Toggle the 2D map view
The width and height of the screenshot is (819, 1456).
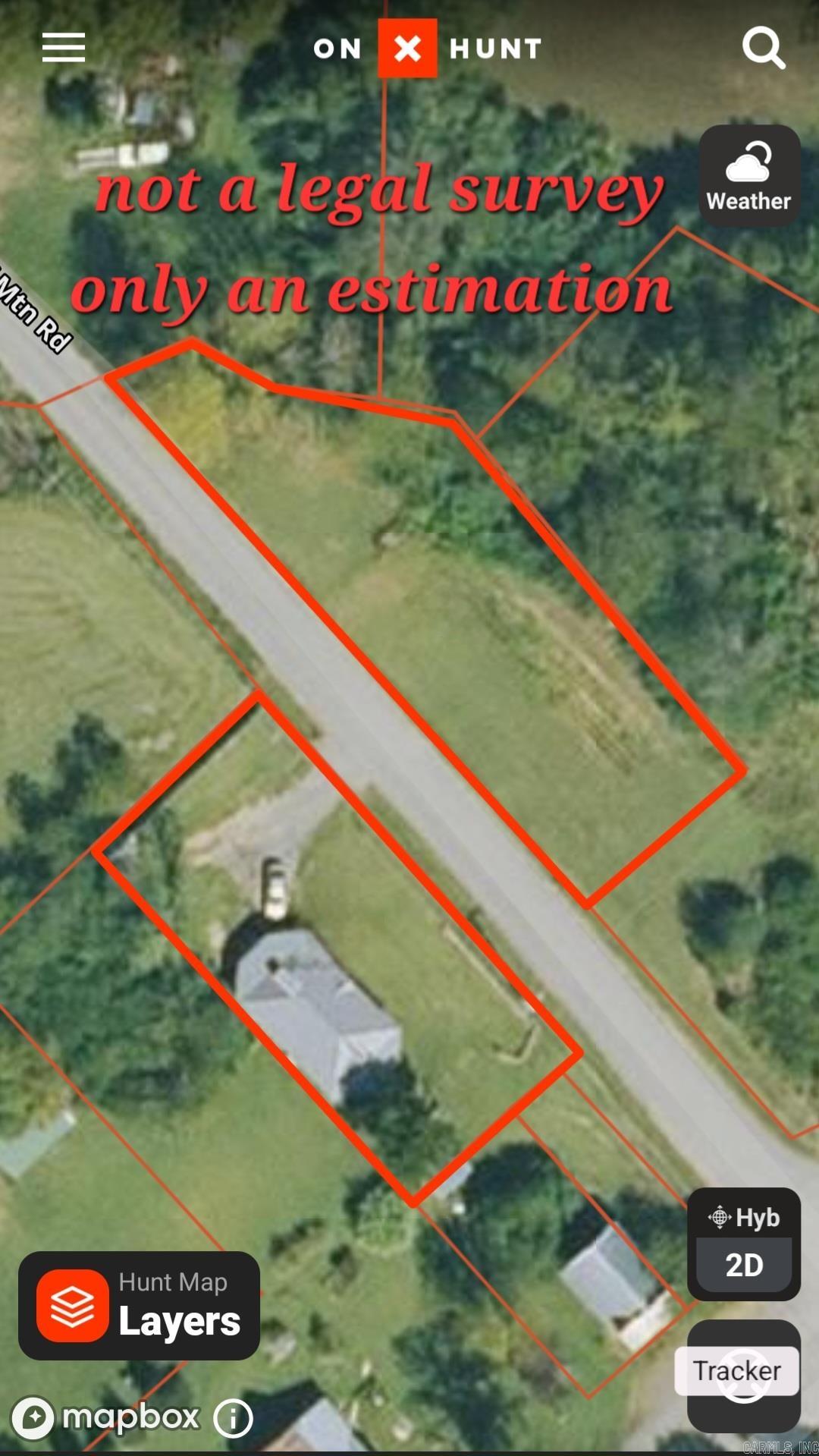pos(744,1265)
